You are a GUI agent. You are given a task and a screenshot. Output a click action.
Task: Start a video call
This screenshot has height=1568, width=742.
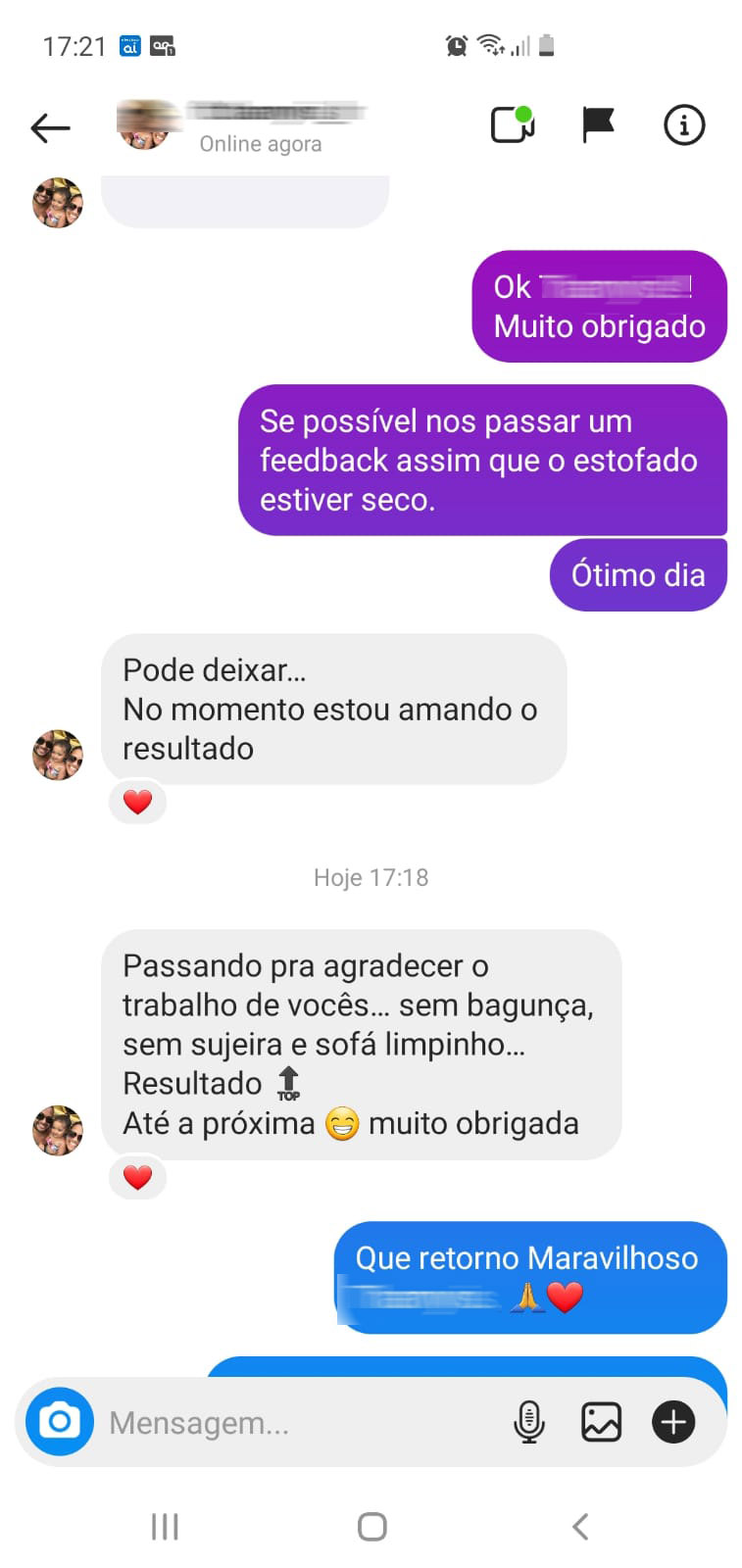coord(513,124)
